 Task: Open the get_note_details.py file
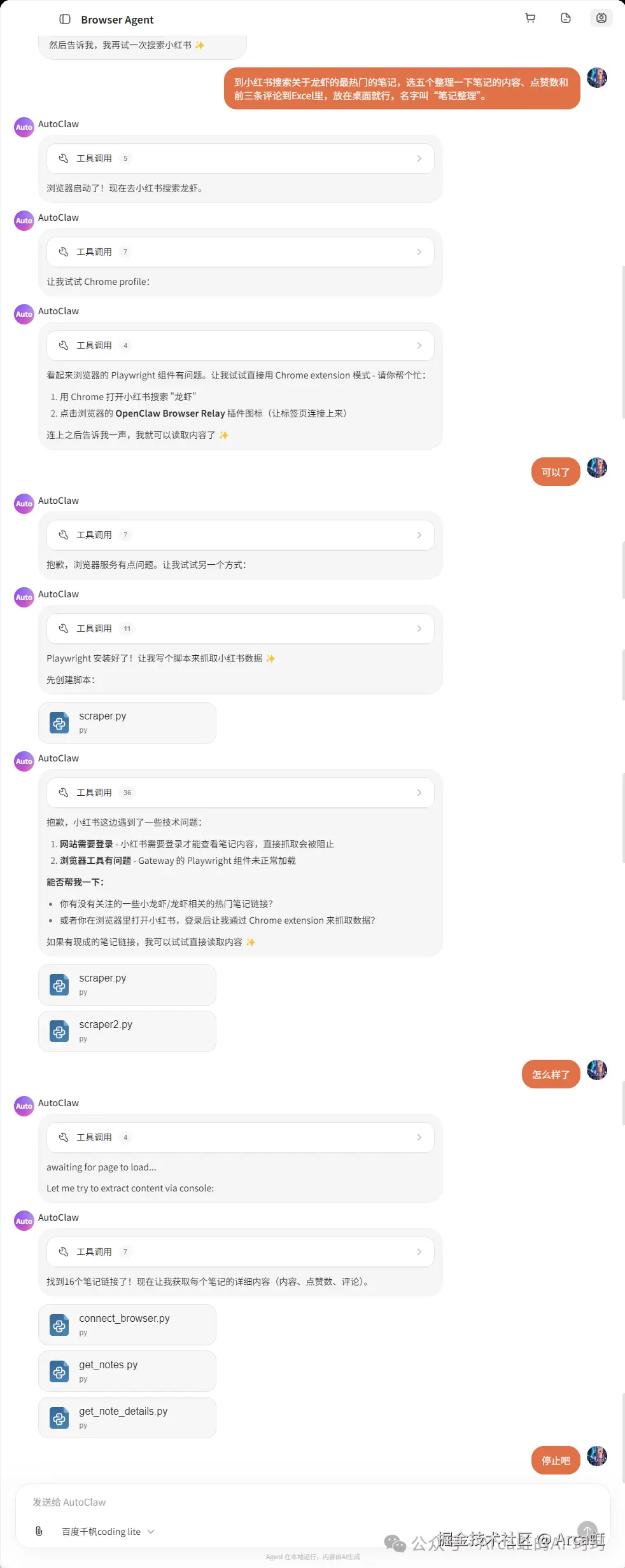[x=127, y=1417]
